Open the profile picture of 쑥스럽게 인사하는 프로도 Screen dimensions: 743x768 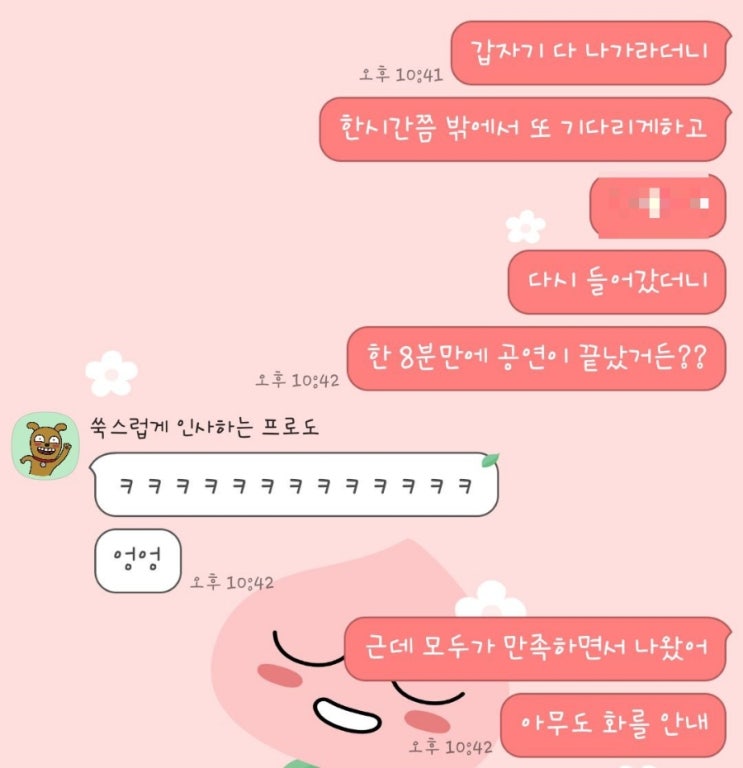44,446
